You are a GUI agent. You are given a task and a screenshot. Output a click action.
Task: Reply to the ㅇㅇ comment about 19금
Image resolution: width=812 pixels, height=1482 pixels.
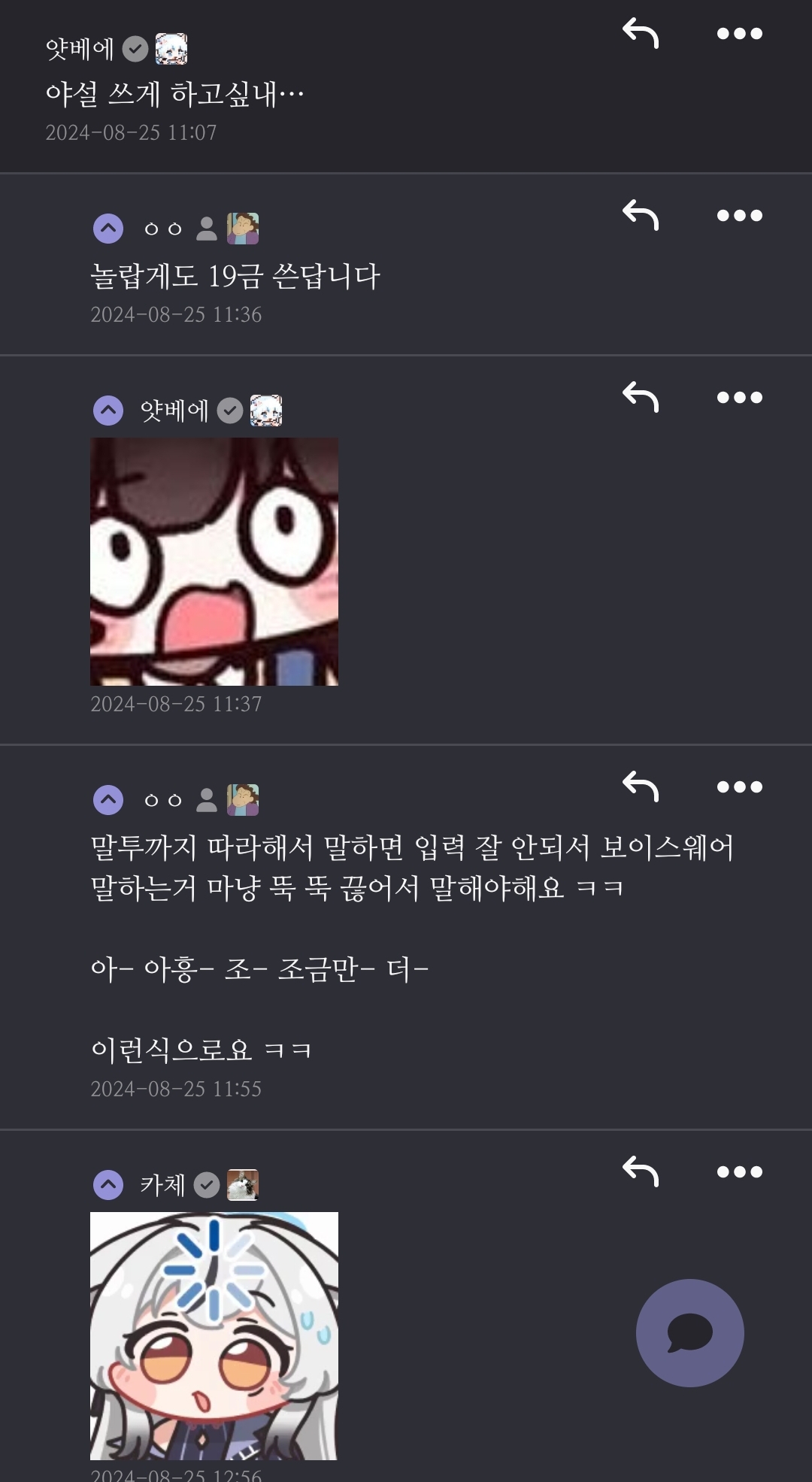tap(641, 215)
